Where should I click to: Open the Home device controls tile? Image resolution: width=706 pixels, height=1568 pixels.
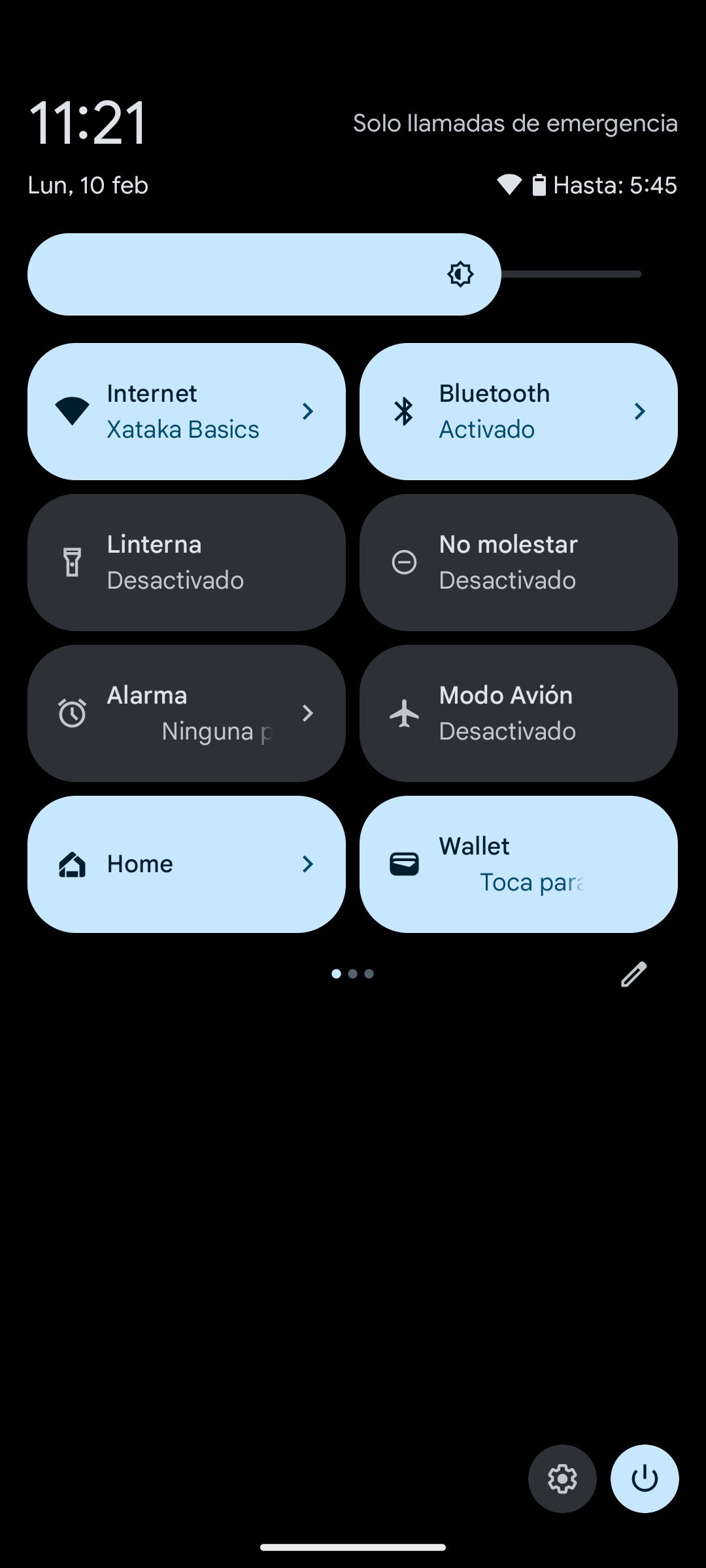pyautogui.click(x=186, y=864)
